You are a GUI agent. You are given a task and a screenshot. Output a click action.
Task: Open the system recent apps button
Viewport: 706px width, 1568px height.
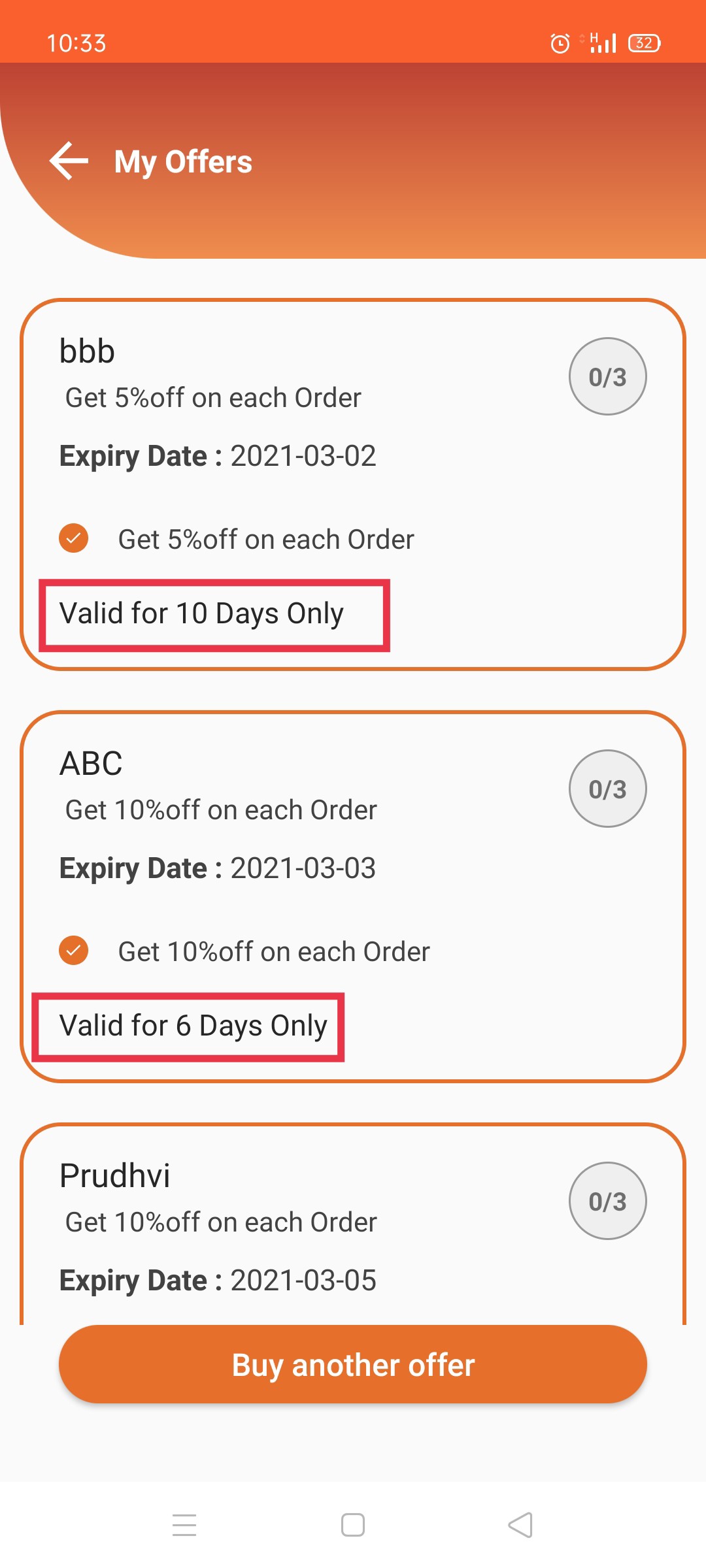point(184,1525)
